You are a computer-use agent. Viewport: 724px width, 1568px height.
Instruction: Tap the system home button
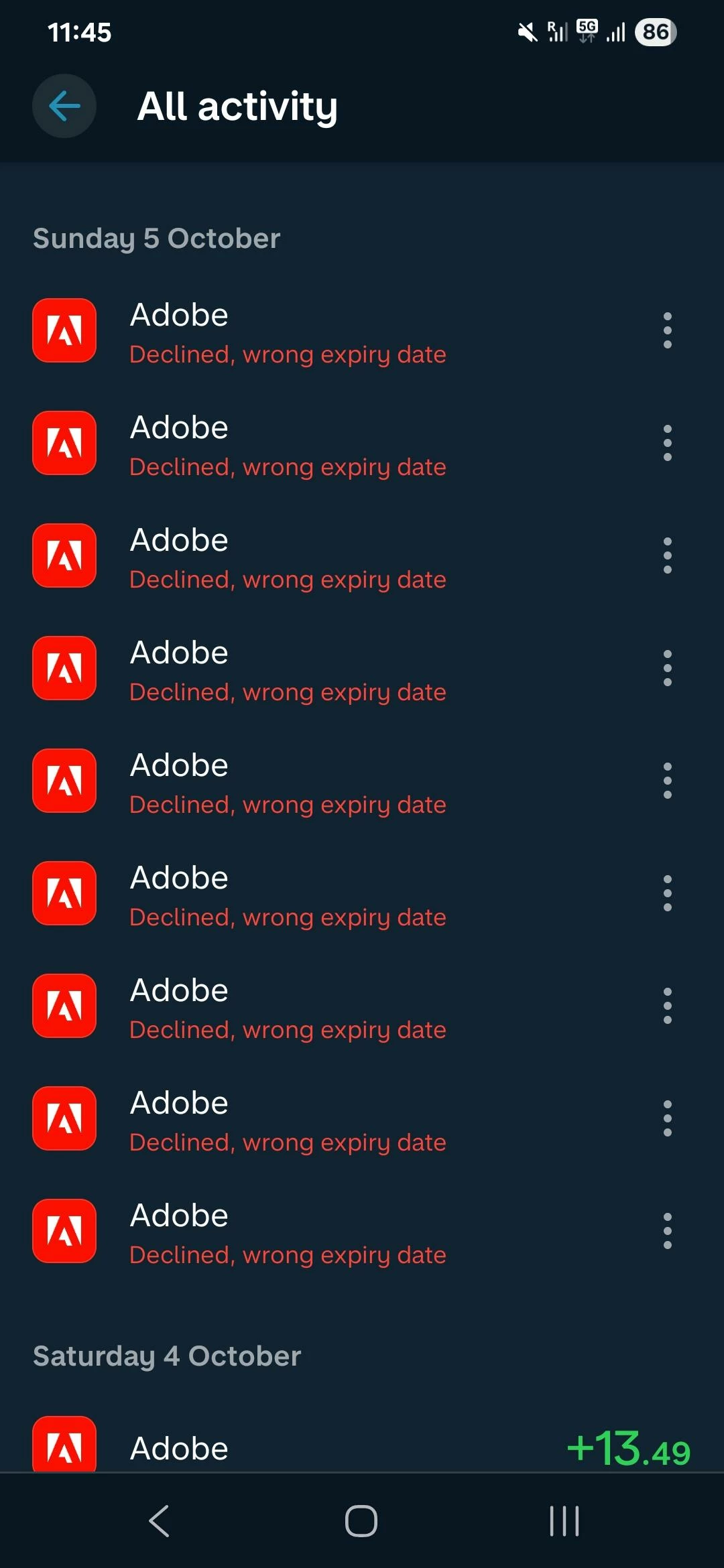[361, 1521]
